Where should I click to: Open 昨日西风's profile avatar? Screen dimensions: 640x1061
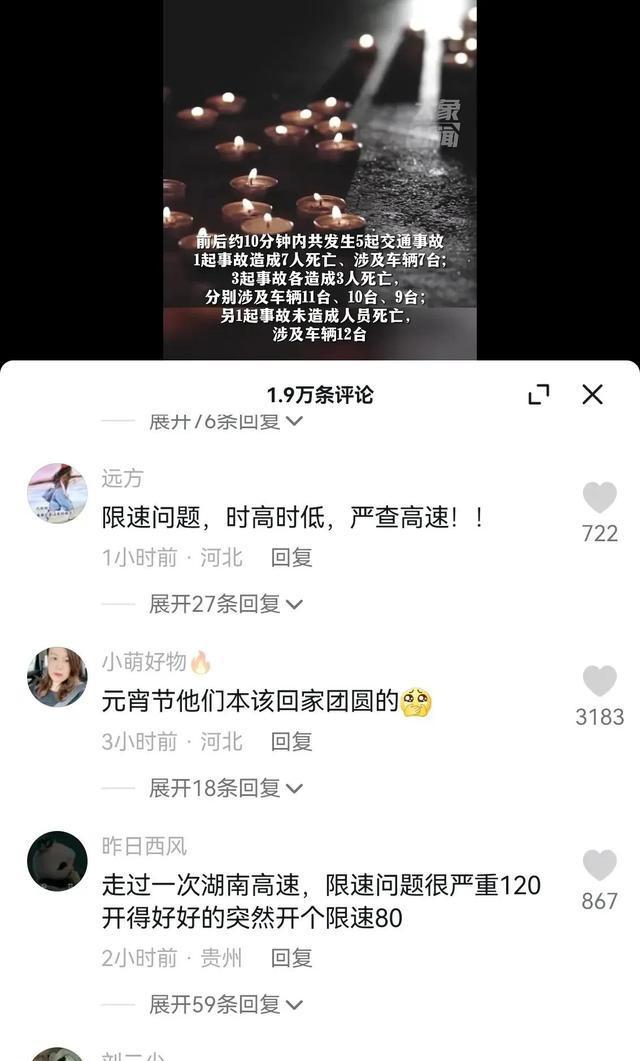57,861
